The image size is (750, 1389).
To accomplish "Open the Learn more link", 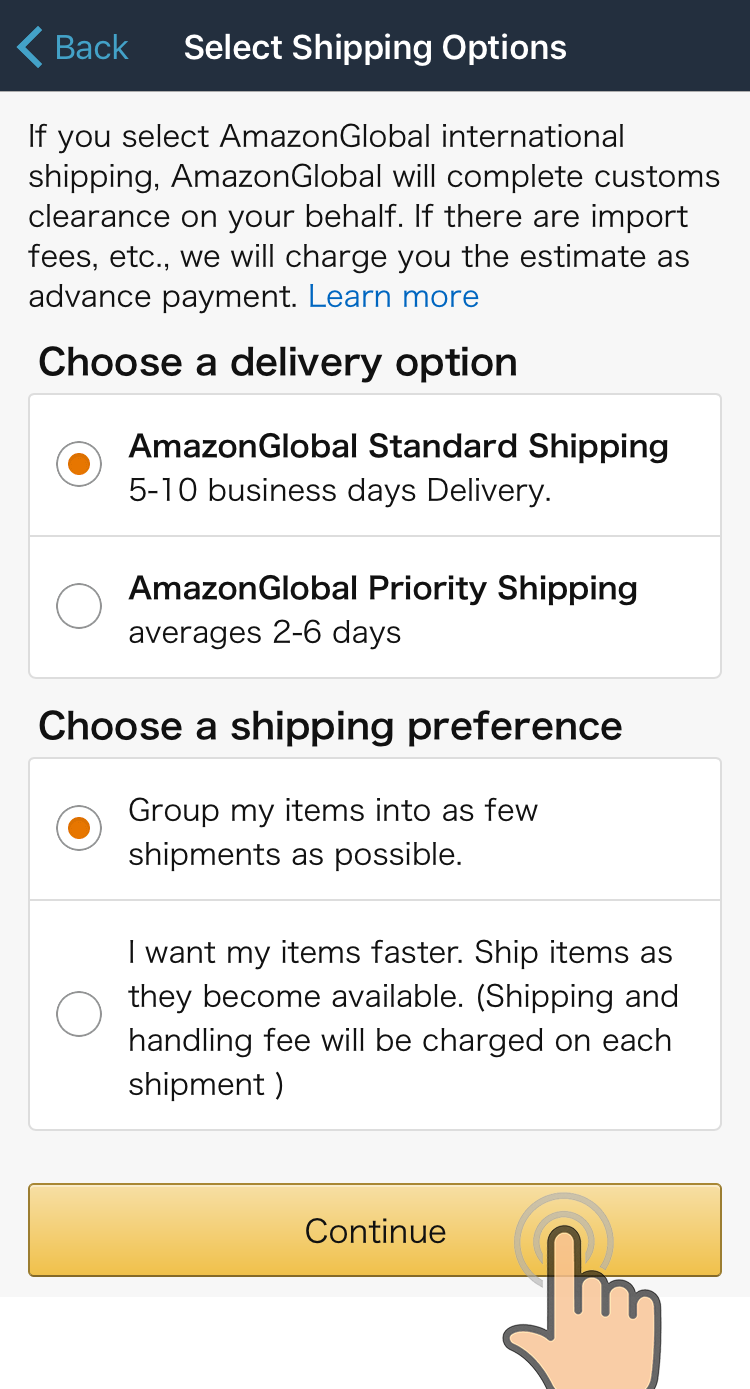I will 393,296.
